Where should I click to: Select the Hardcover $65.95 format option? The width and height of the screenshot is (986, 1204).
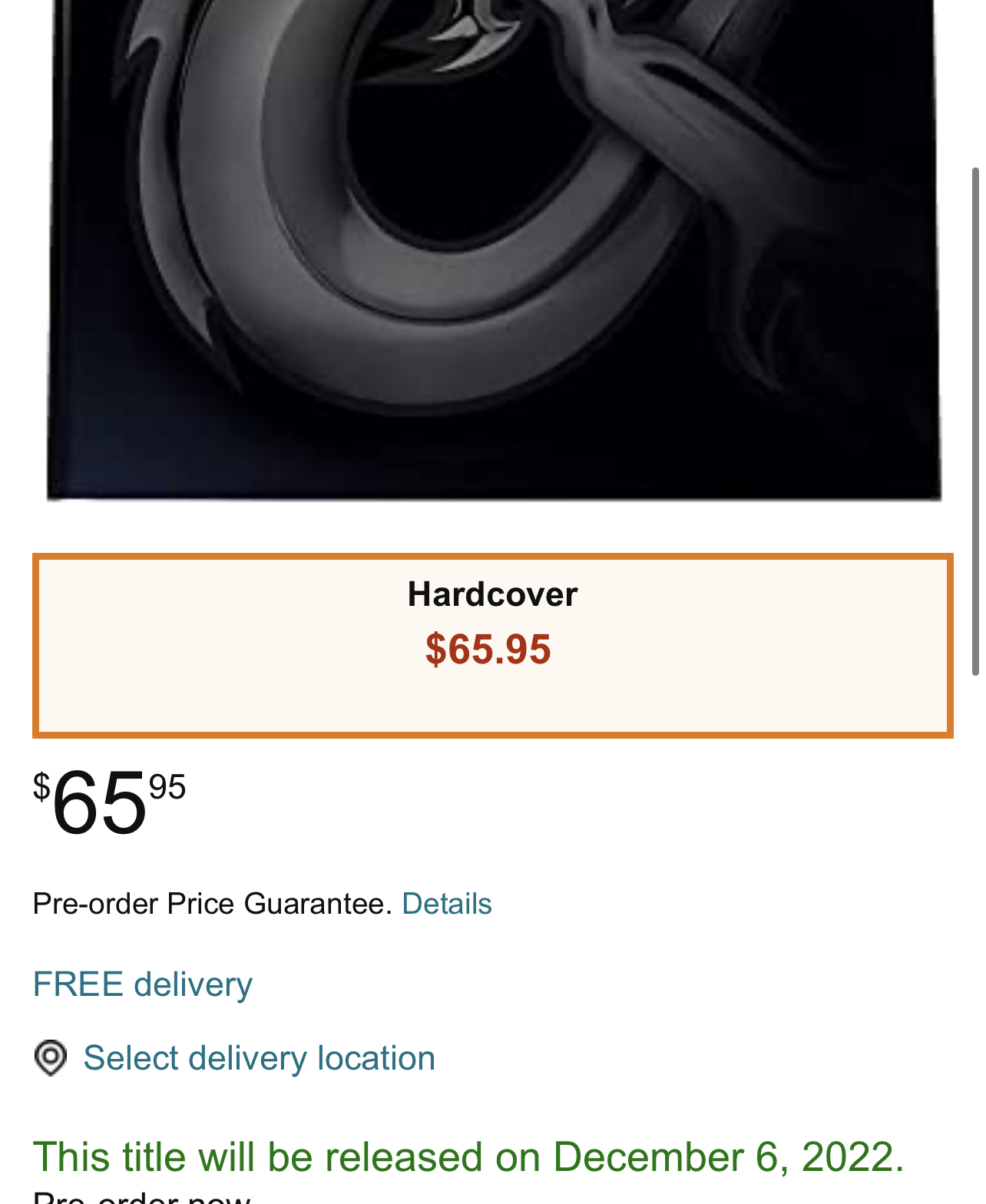492,645
